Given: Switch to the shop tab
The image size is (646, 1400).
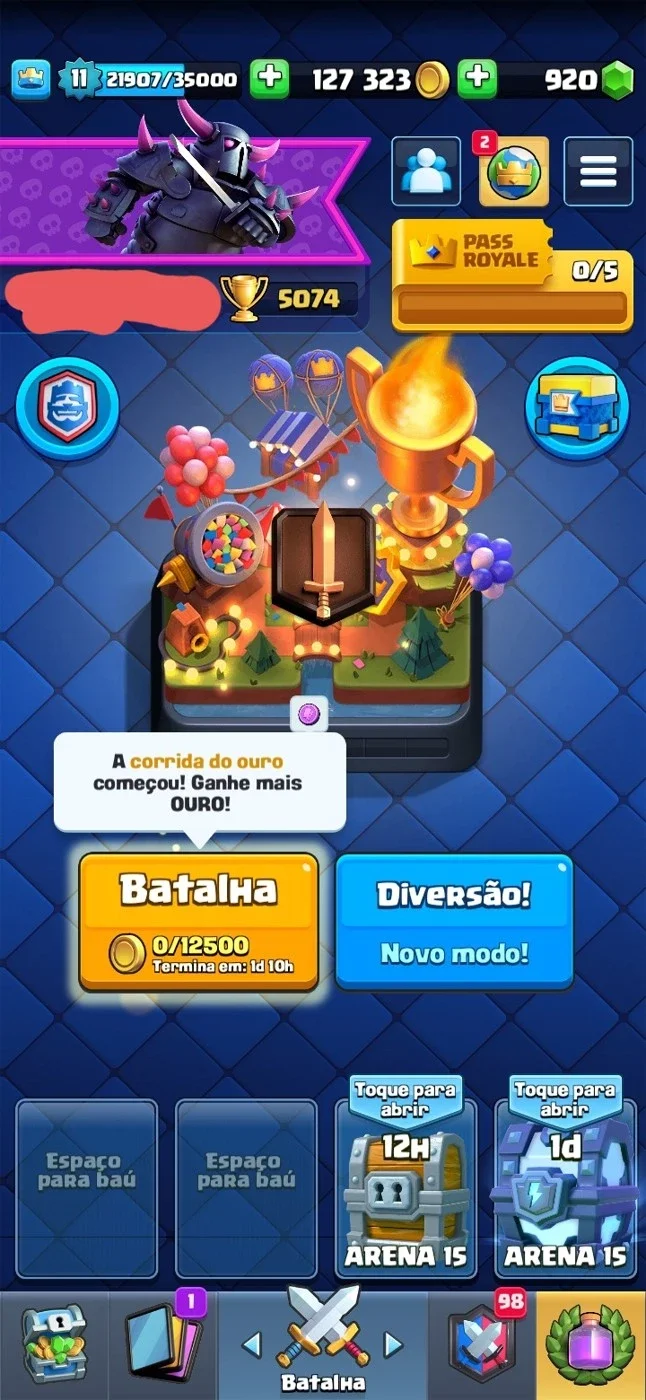Looking at the screenshot, I should point(54,1345).
